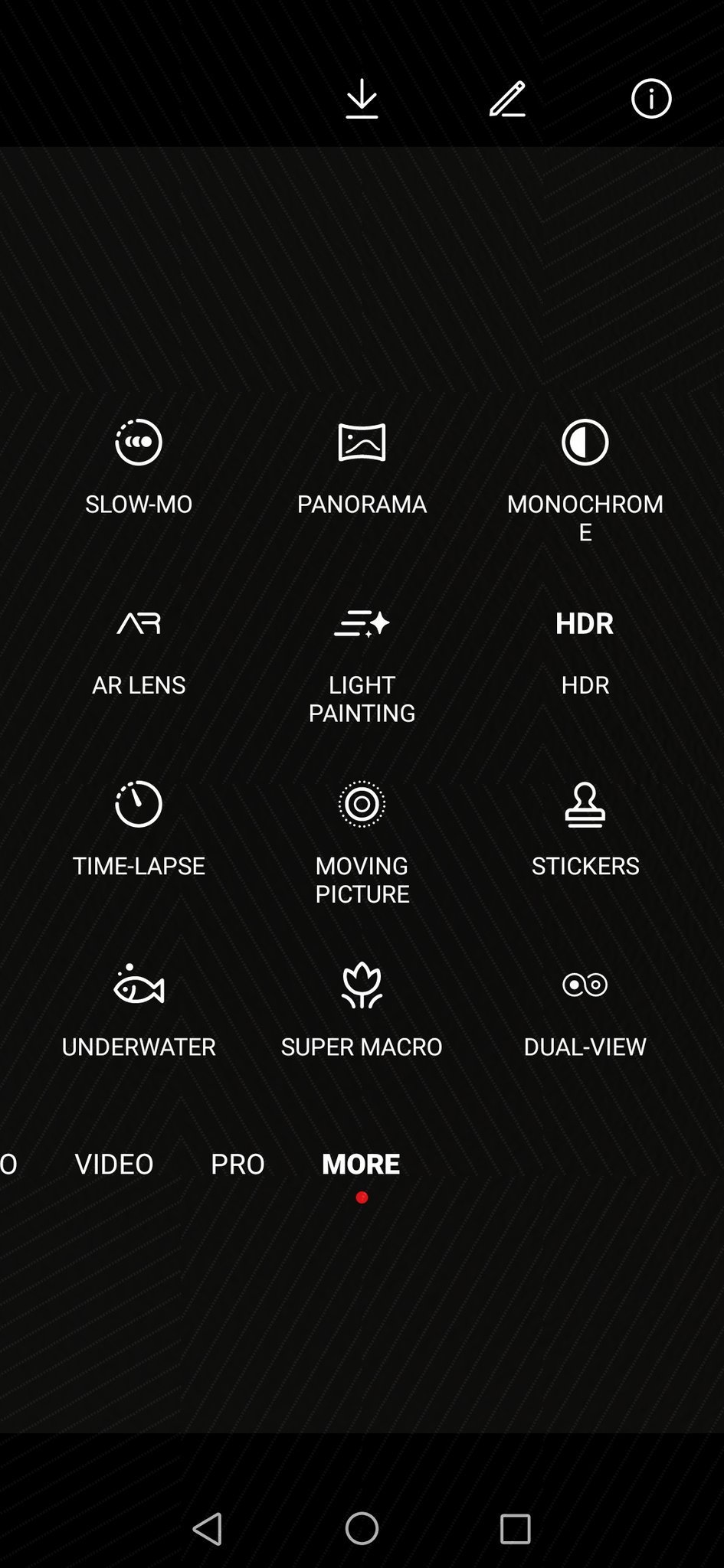Switch to Monochrome mode
The width and height of the screenshot is (724, 1568).
click(585, 475)
